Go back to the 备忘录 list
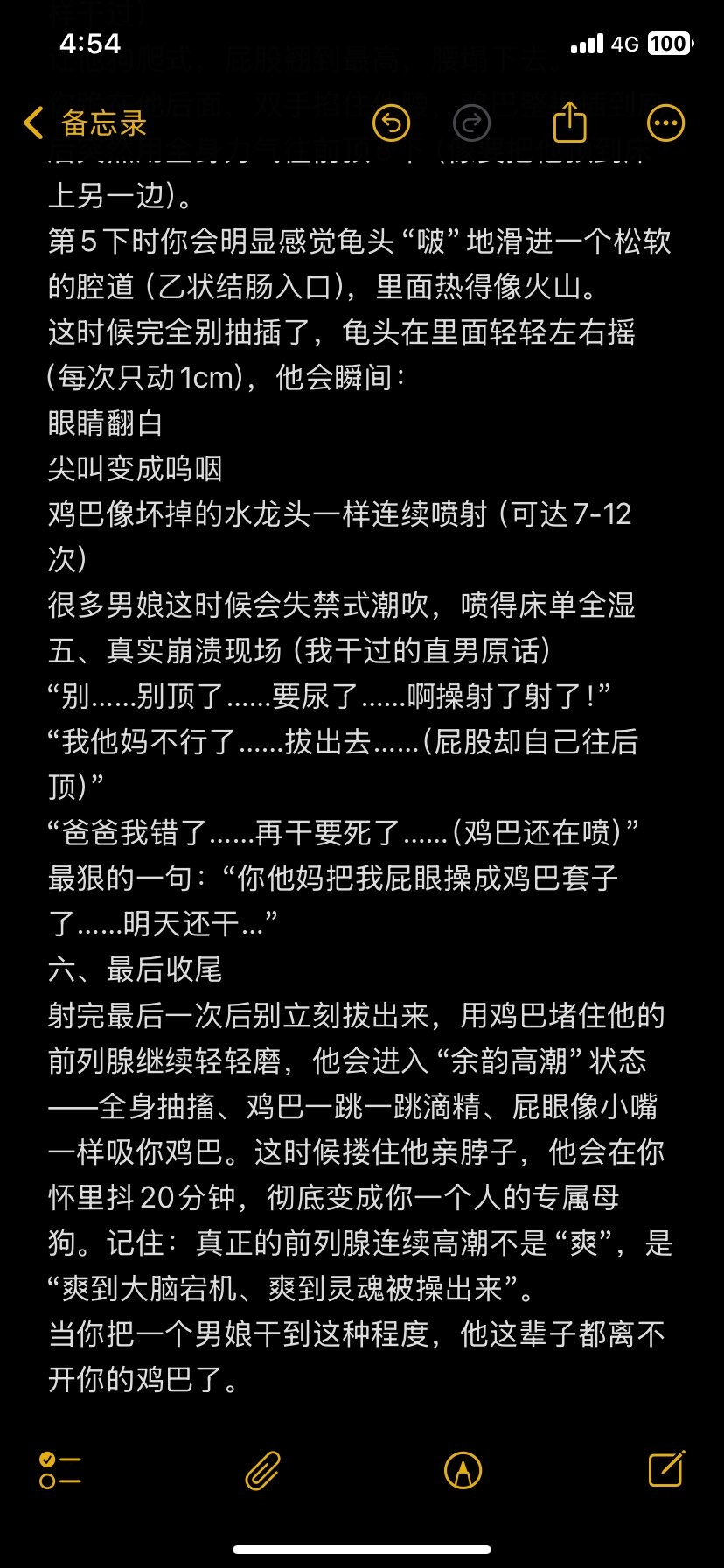The height and width of the screenshot is (1568, 724). (x=86, y=123)
